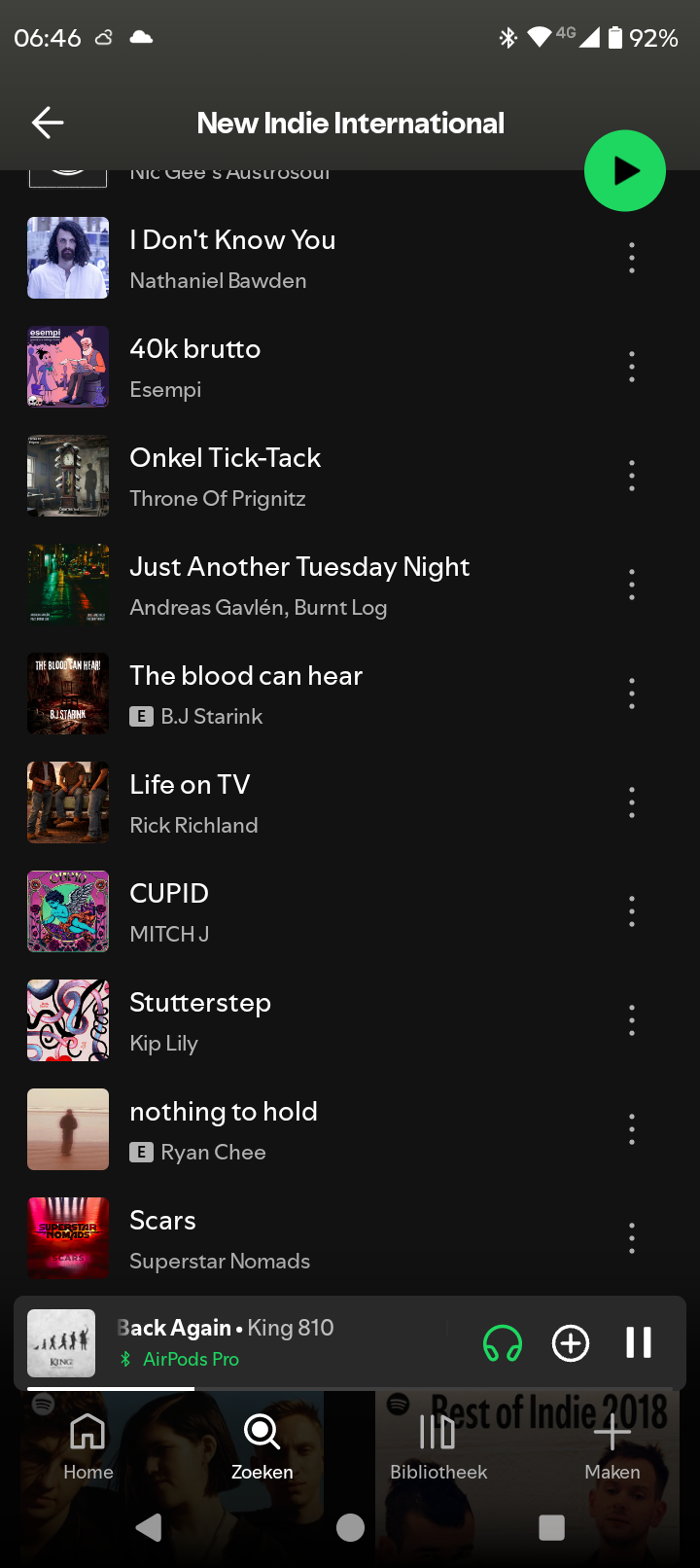Open the Maken tab
Image resolution: width=700 pixels, height=1568 pixels.
[x=612, y=1445]
